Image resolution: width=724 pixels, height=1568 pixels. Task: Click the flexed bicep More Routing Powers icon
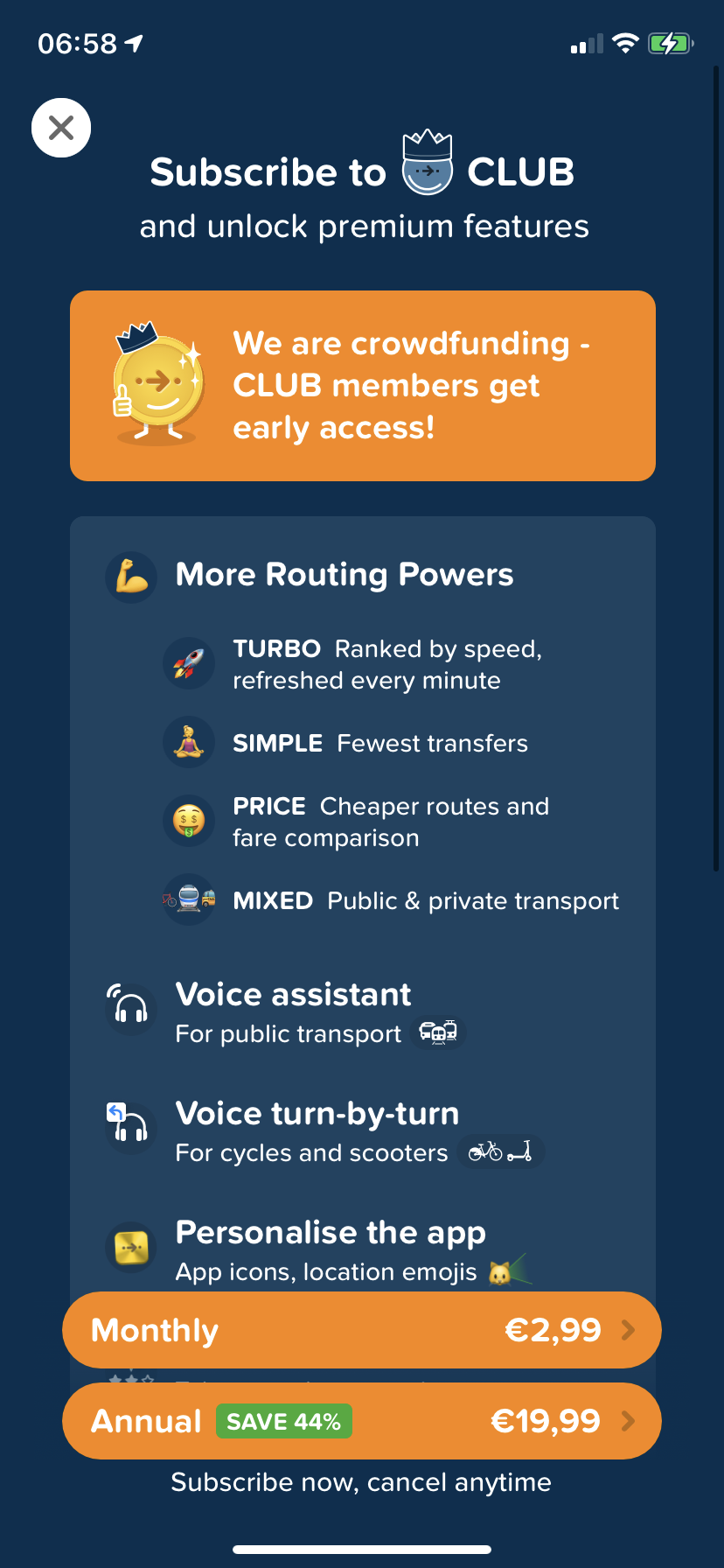tap(131, 575)
